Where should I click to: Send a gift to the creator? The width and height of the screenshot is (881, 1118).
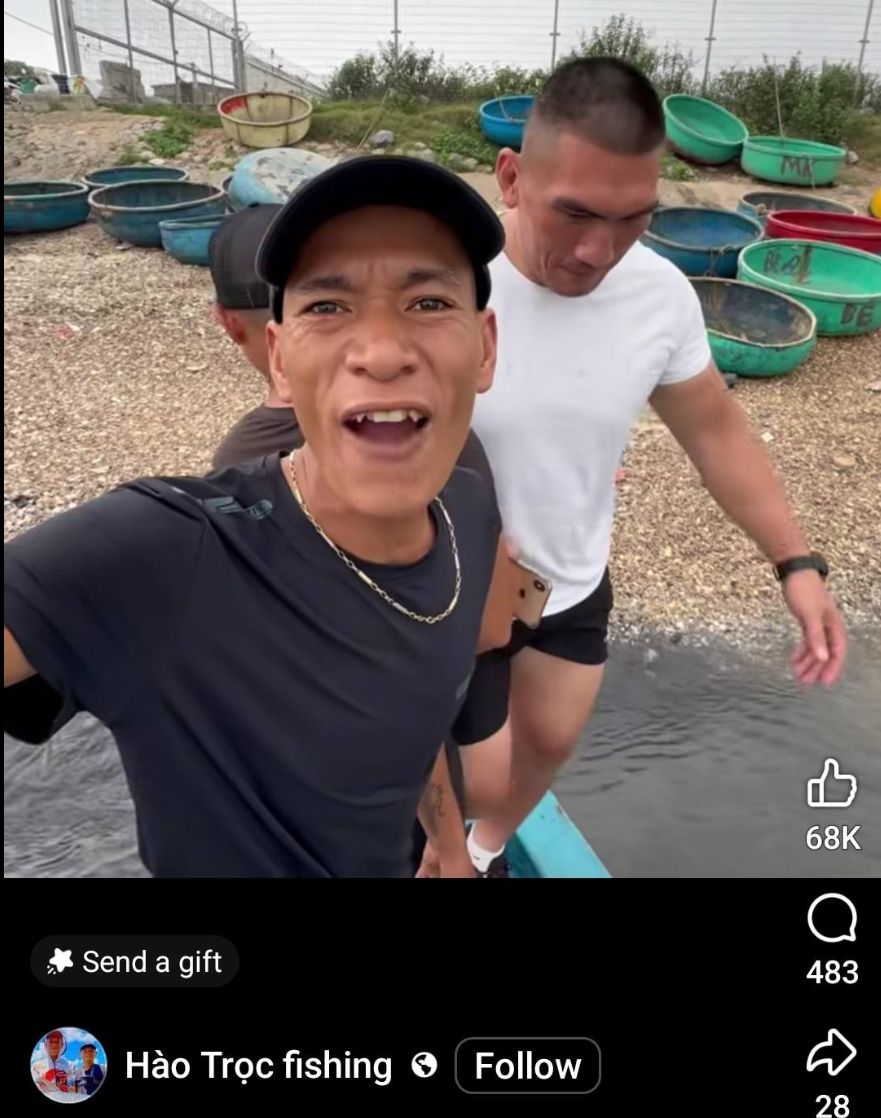click(135, 962)
